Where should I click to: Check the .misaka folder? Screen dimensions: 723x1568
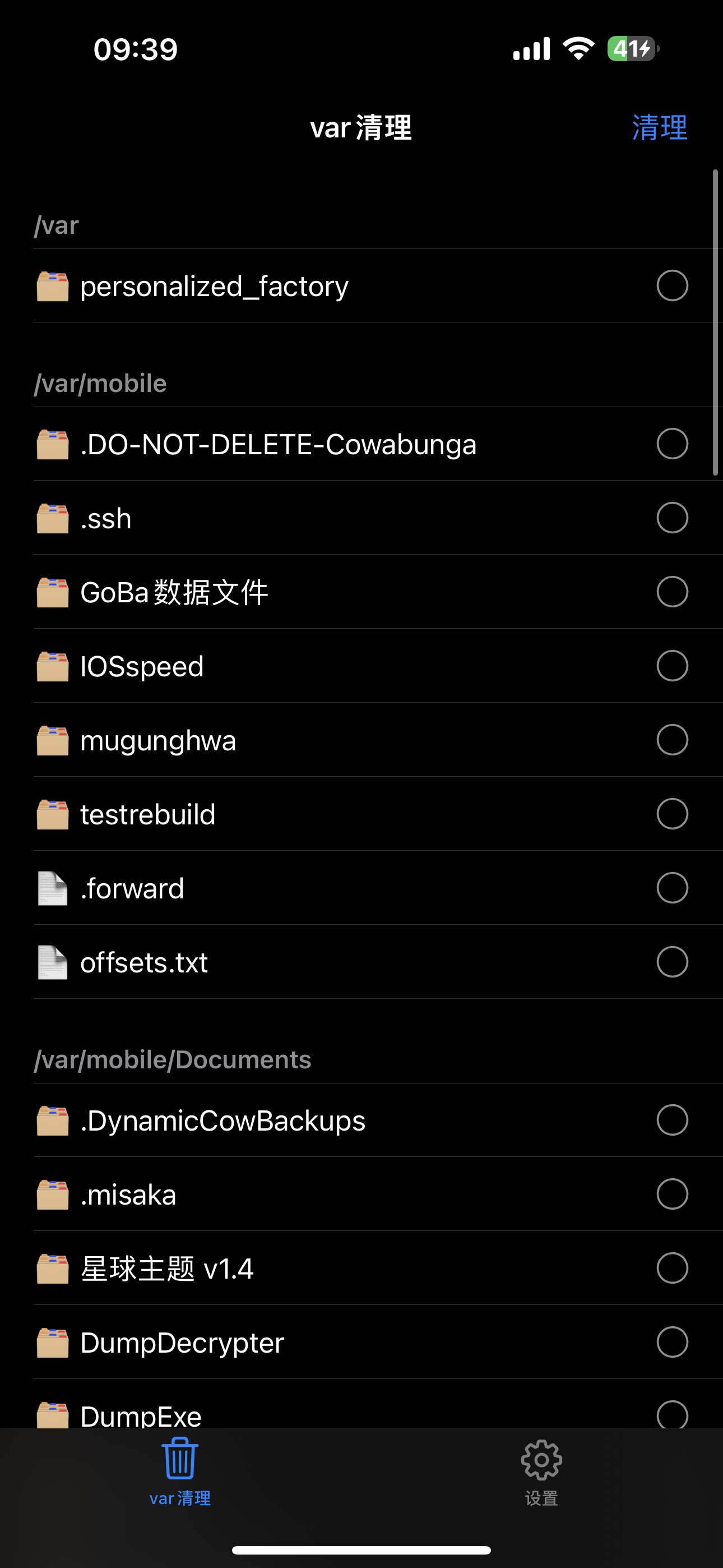point(672,1195)
